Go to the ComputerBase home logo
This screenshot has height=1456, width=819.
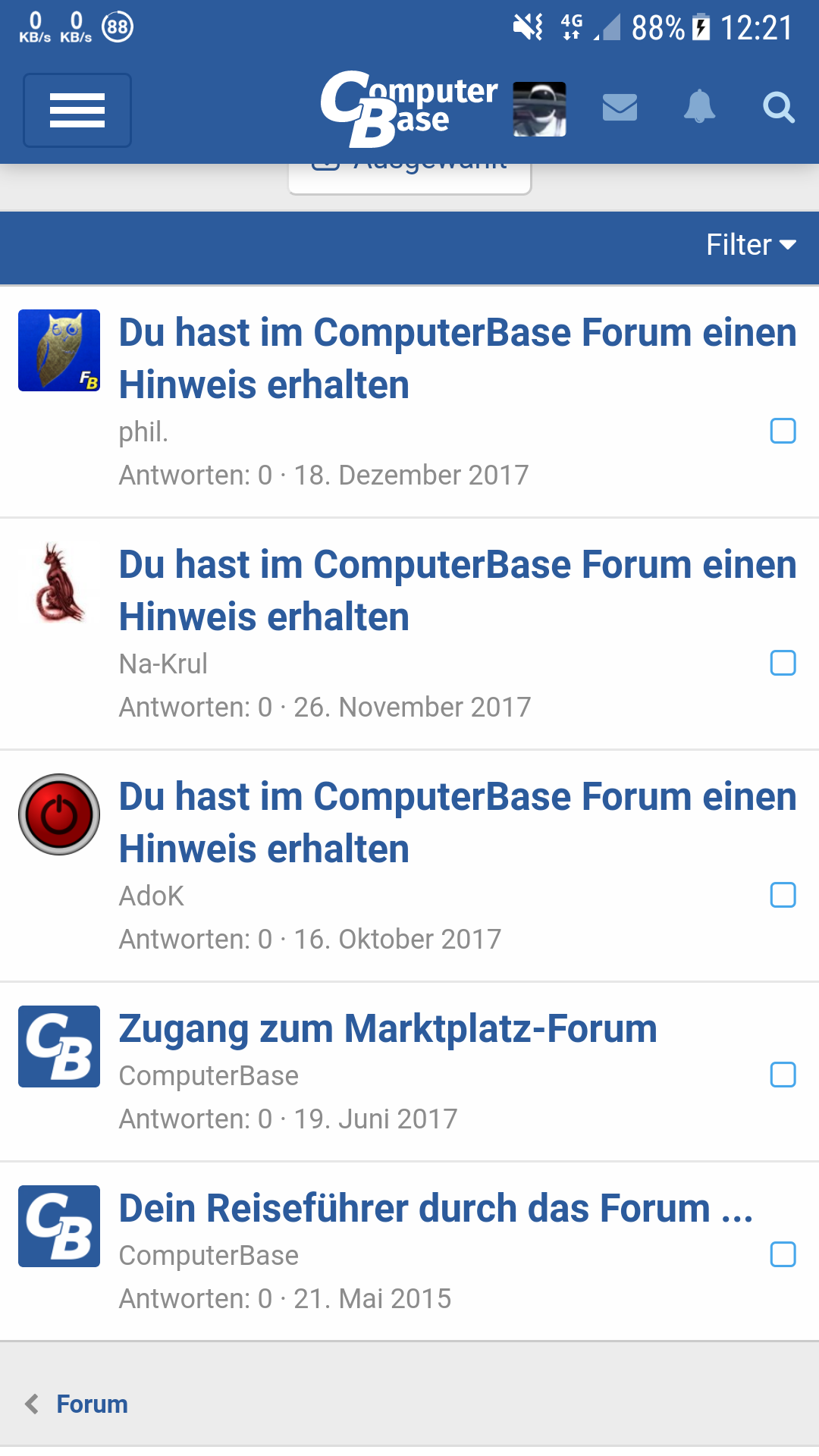click(x=409, y=108)
